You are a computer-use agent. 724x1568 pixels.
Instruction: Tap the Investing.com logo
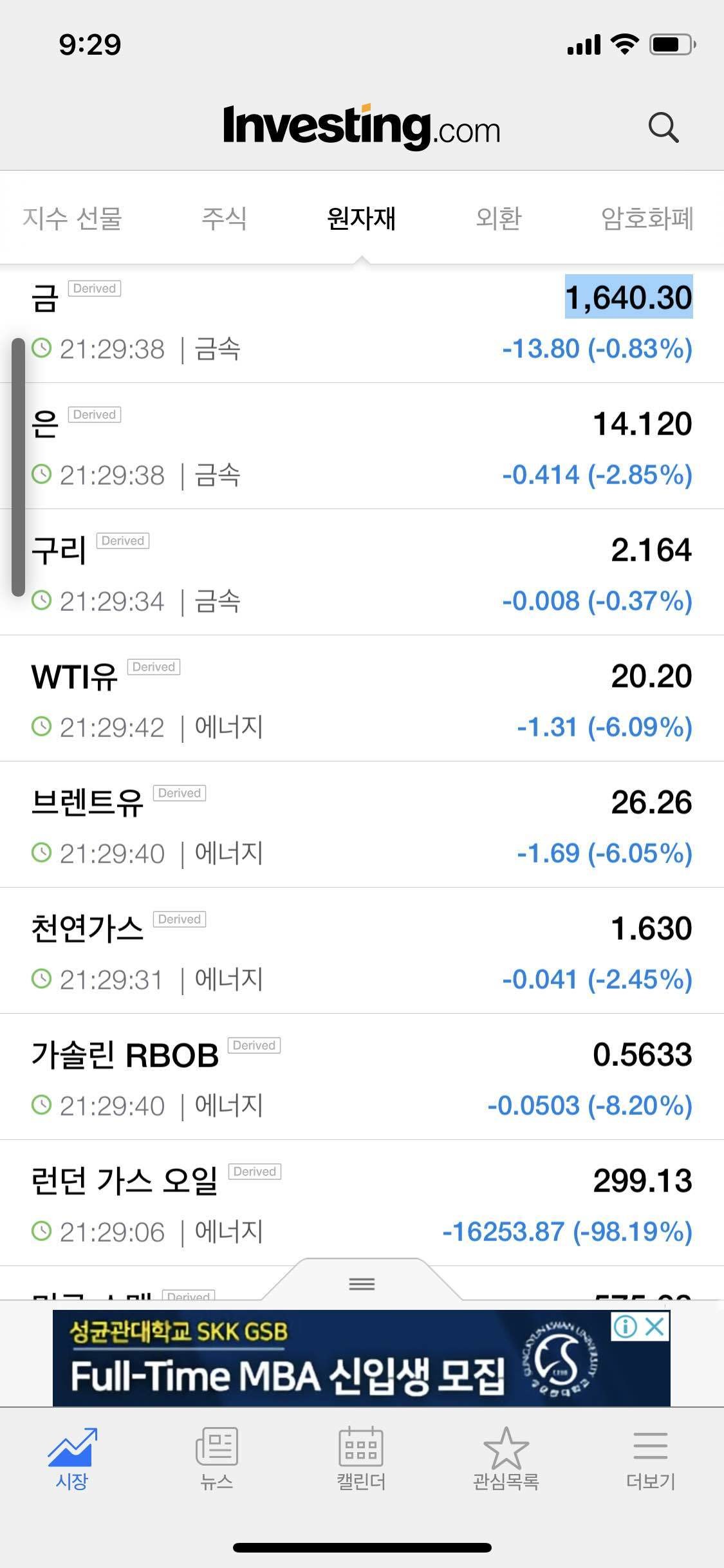point(362,127)
